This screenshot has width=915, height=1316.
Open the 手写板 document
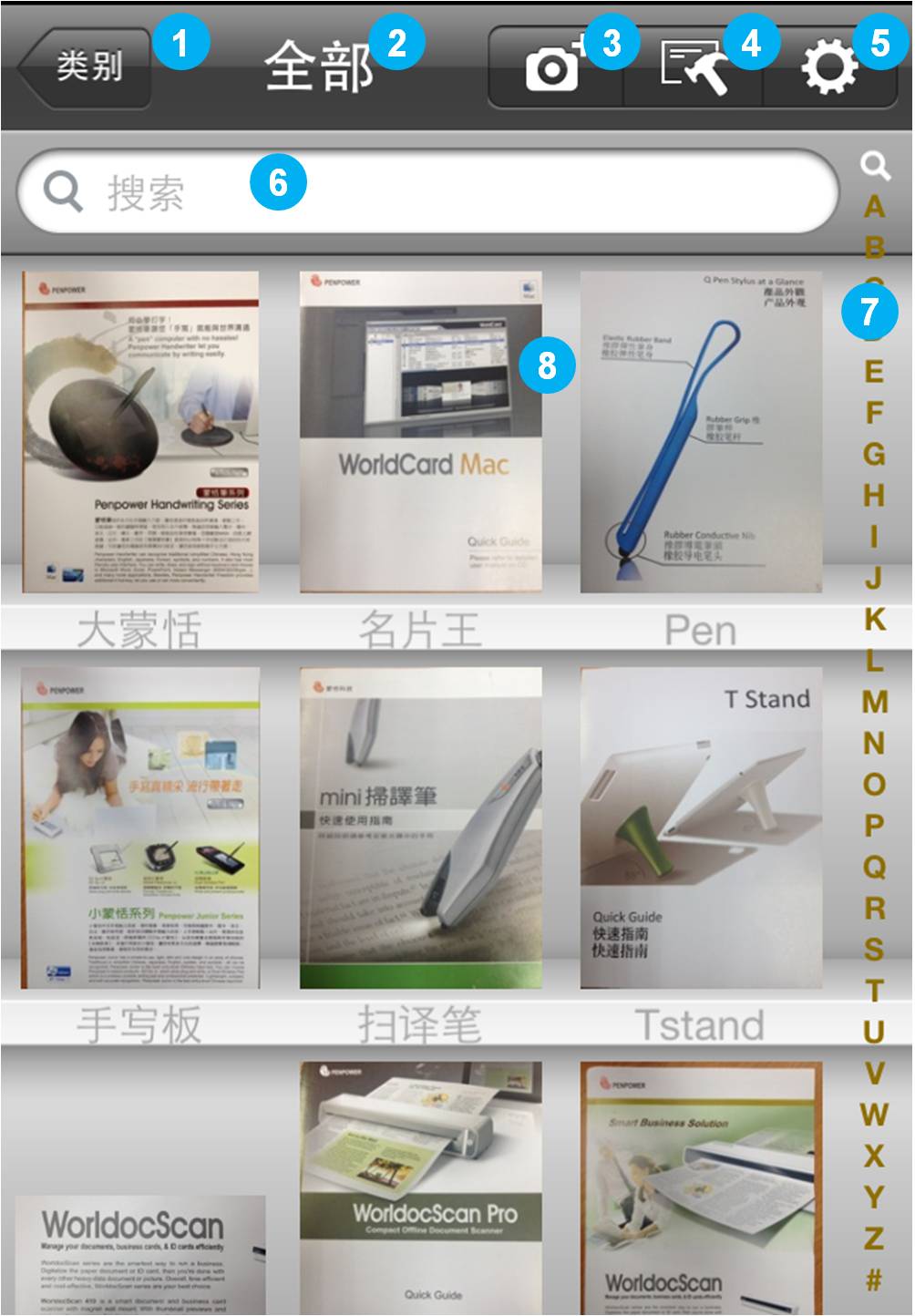point(140,828)
